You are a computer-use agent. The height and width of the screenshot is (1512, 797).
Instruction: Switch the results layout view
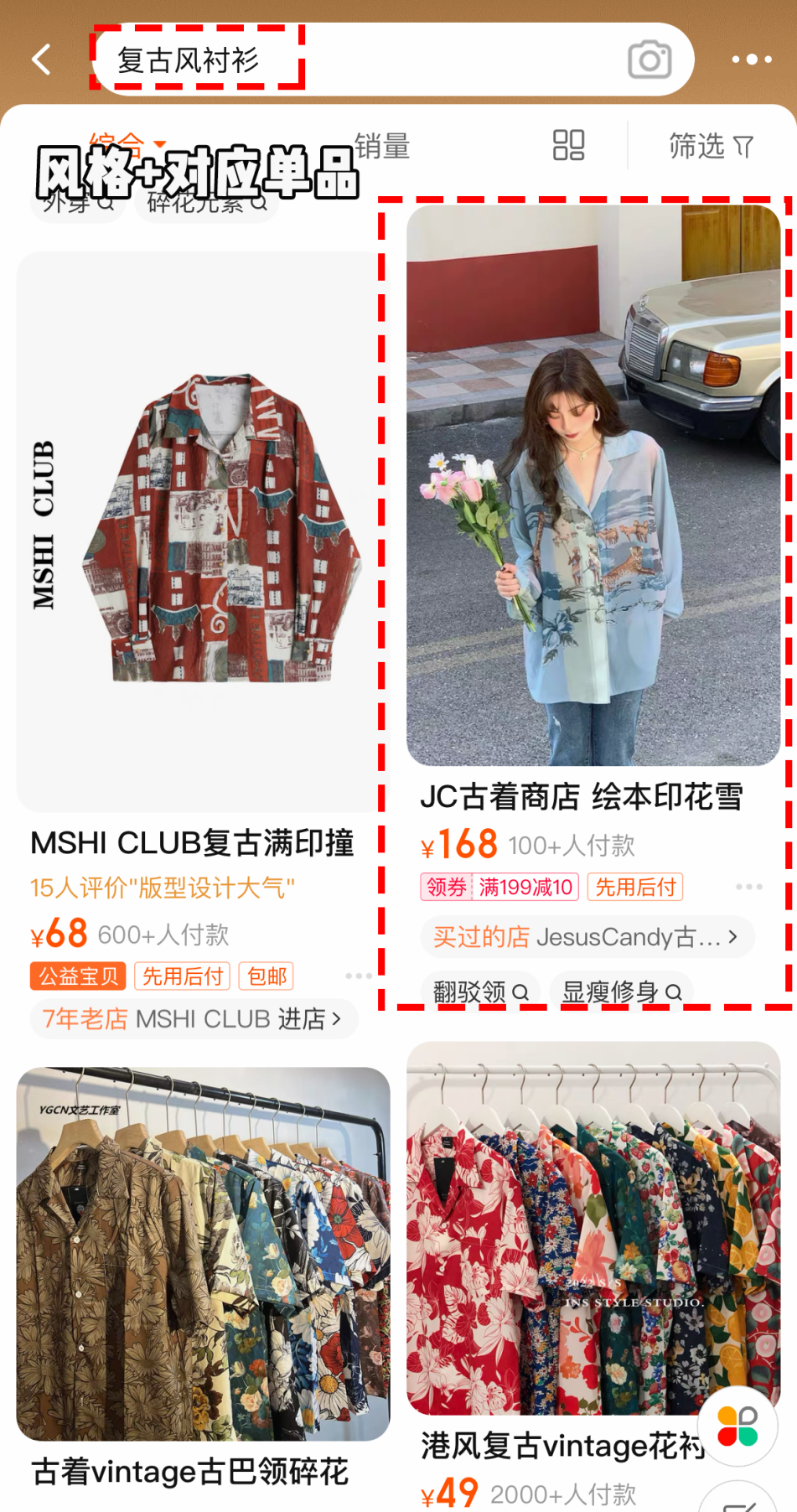point(568,146)
